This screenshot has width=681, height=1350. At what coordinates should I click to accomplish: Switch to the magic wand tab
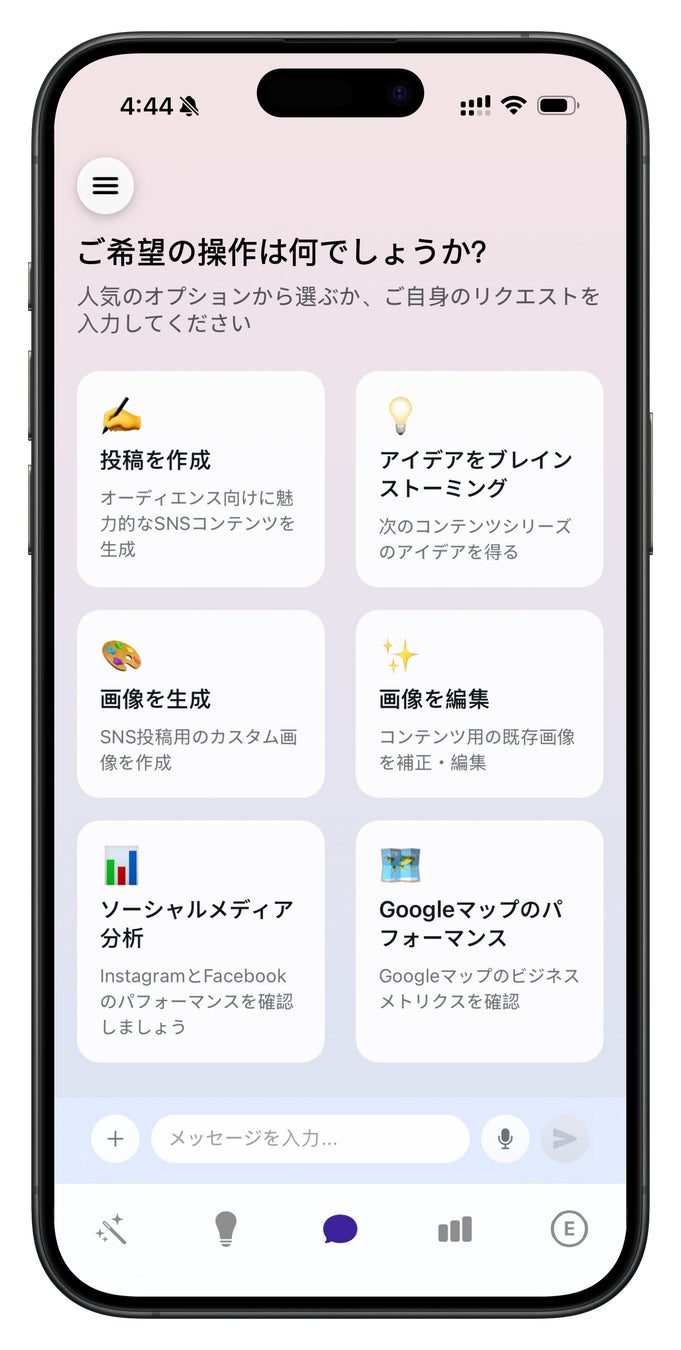pos(110,1229)
